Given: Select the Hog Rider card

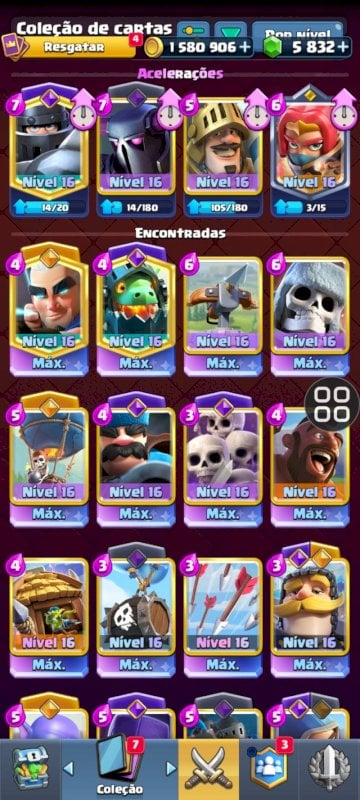Looking at the screenshot, I should coord(310,460).
